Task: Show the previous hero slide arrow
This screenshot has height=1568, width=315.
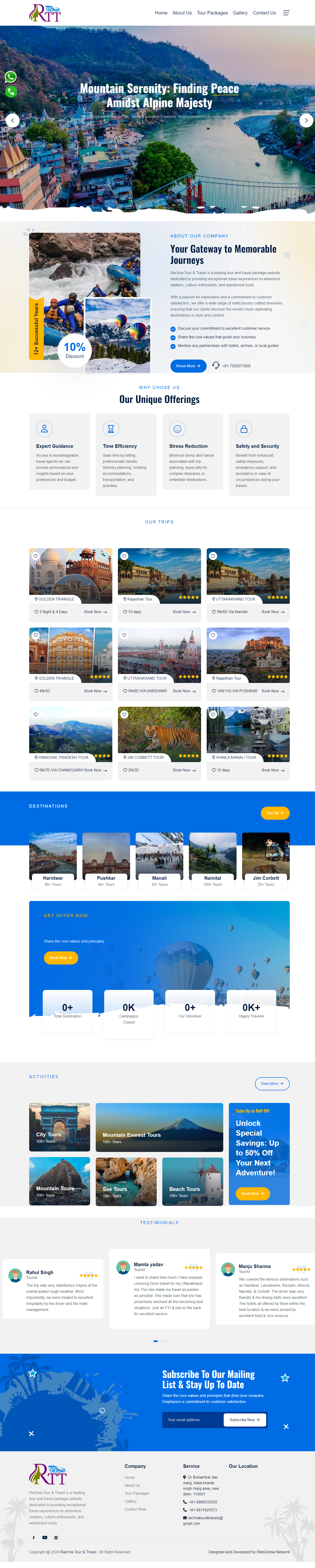Action: [12, 120]
